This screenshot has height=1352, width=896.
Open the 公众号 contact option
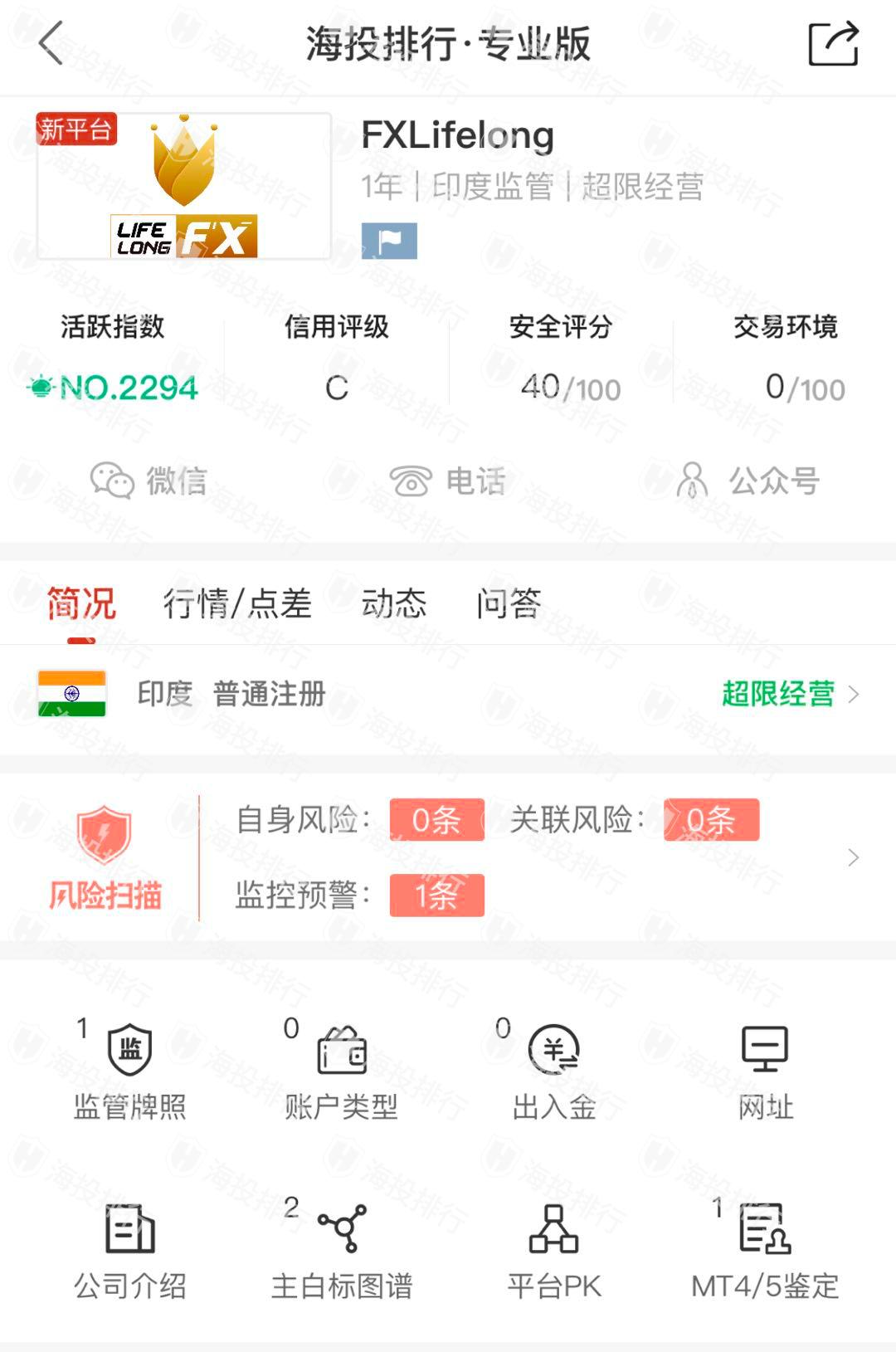(748, 481)
